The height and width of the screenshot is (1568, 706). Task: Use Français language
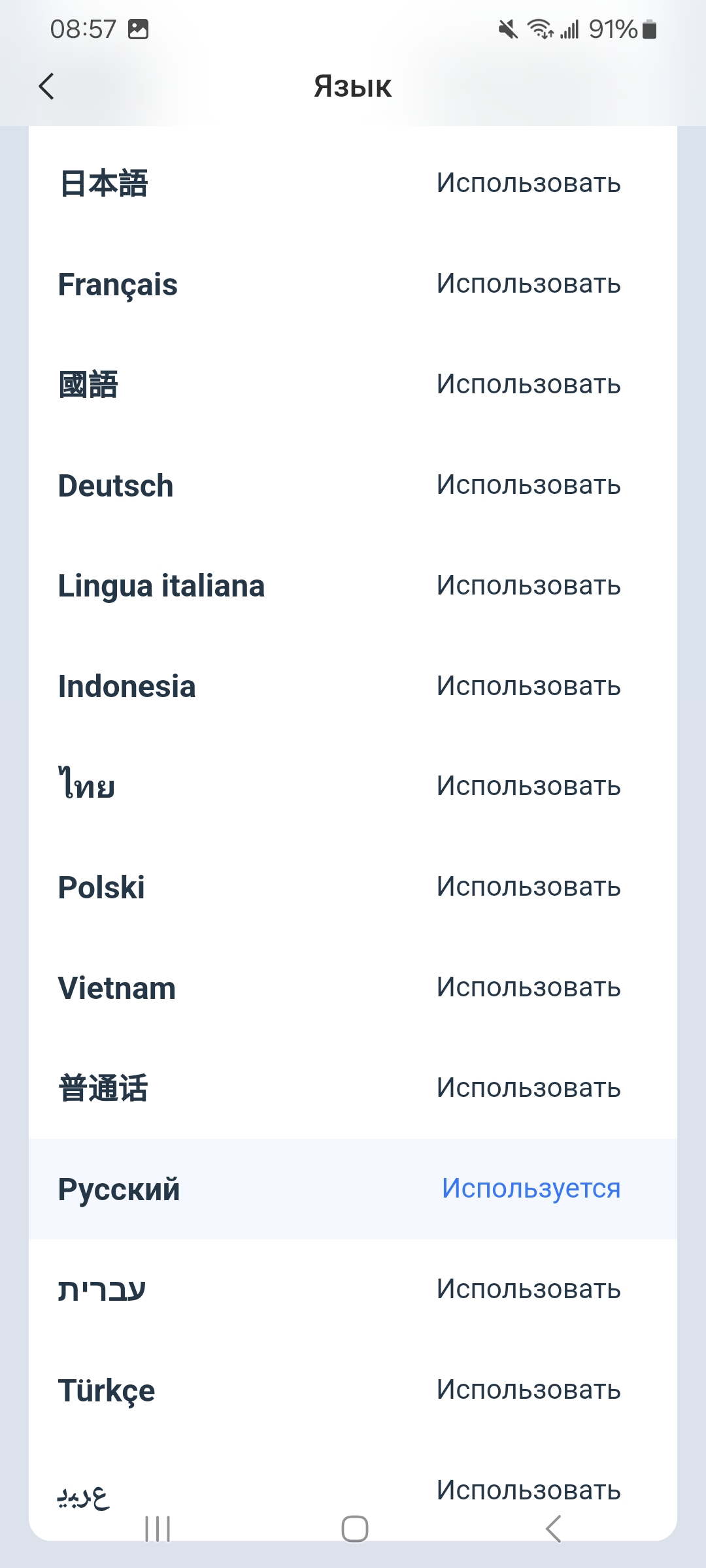pyautogui.click(x=353, y=284)
